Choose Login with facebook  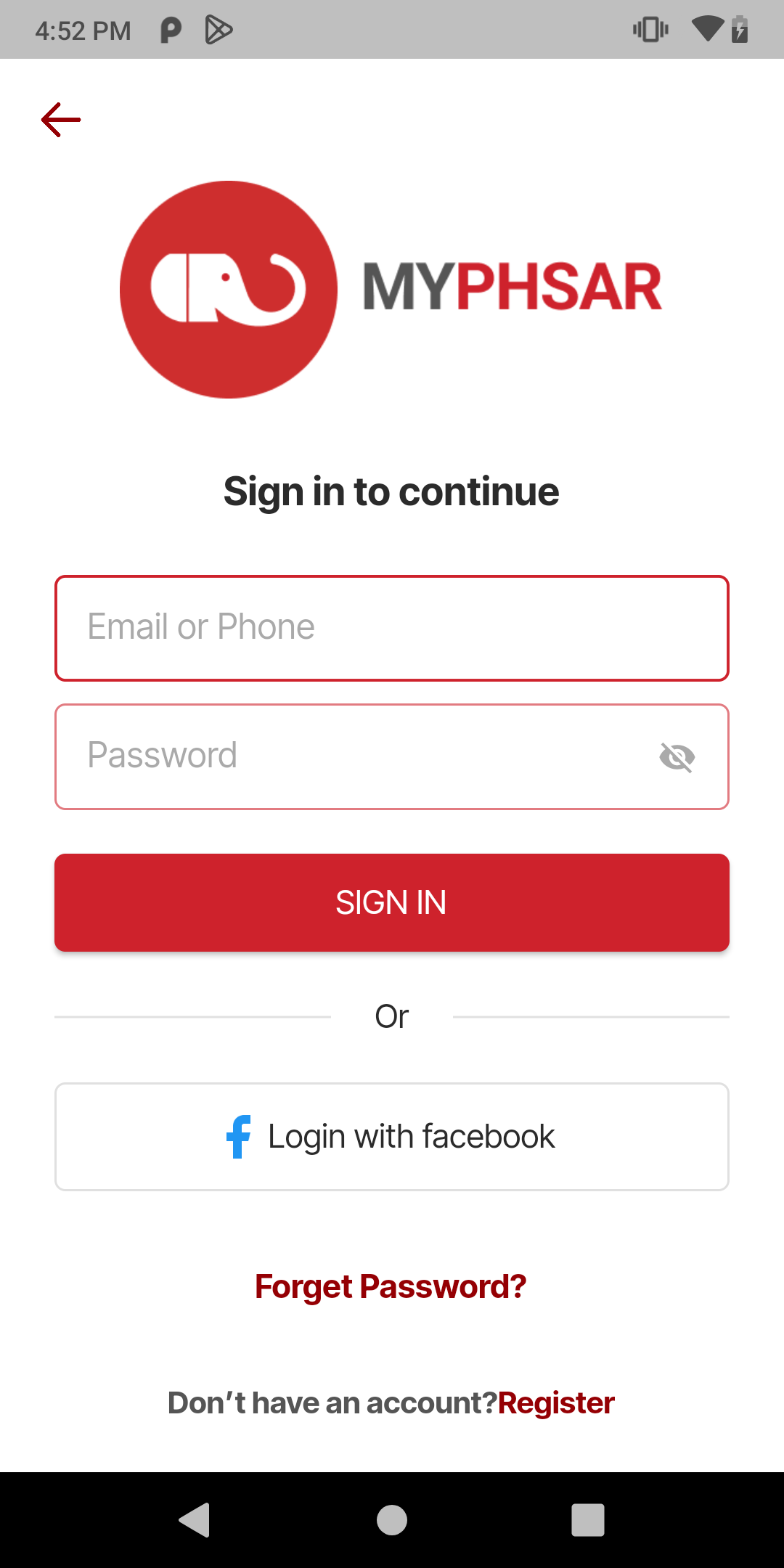point(392,1137)
